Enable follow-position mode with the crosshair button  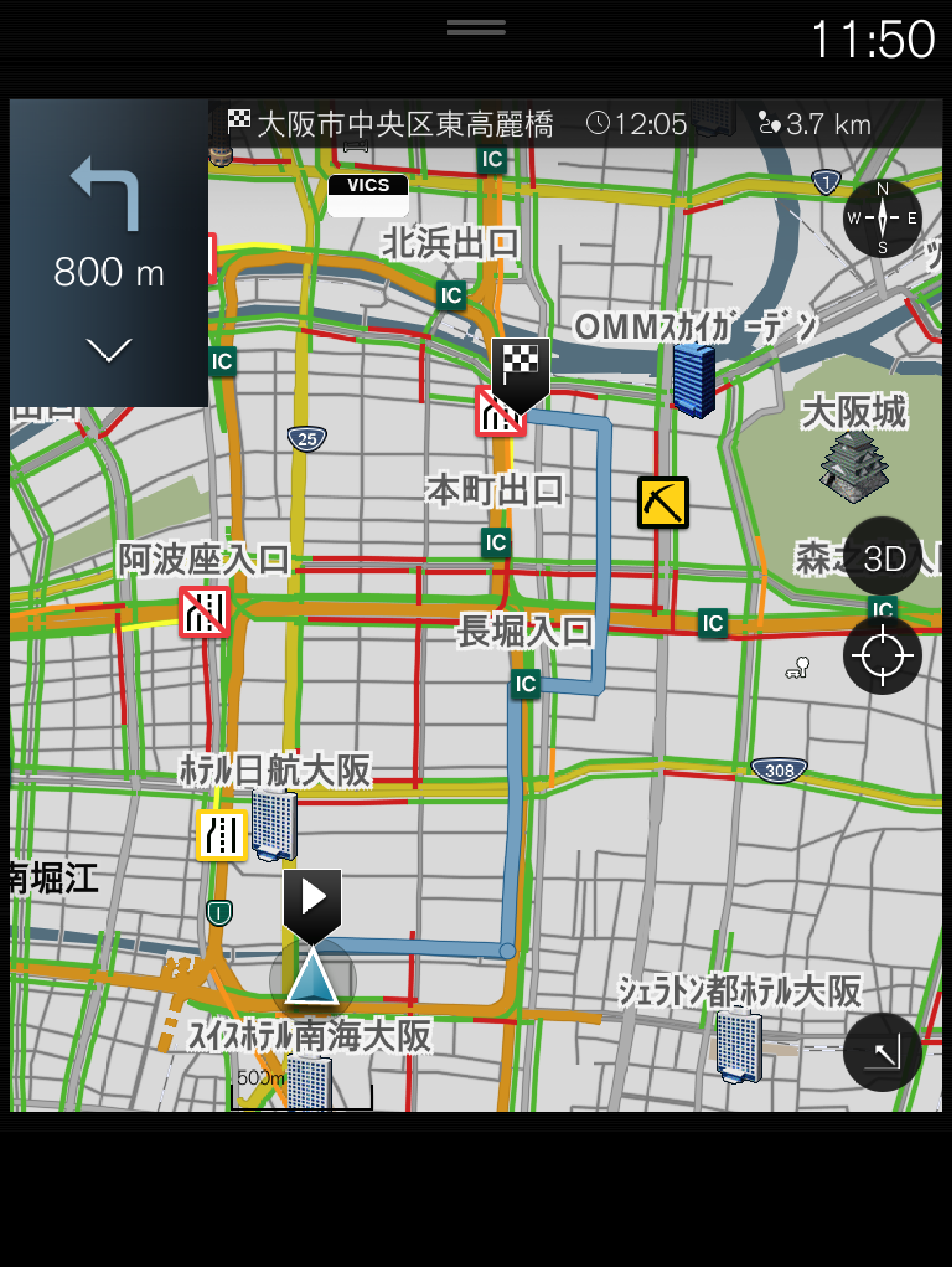tap(883, 655)
